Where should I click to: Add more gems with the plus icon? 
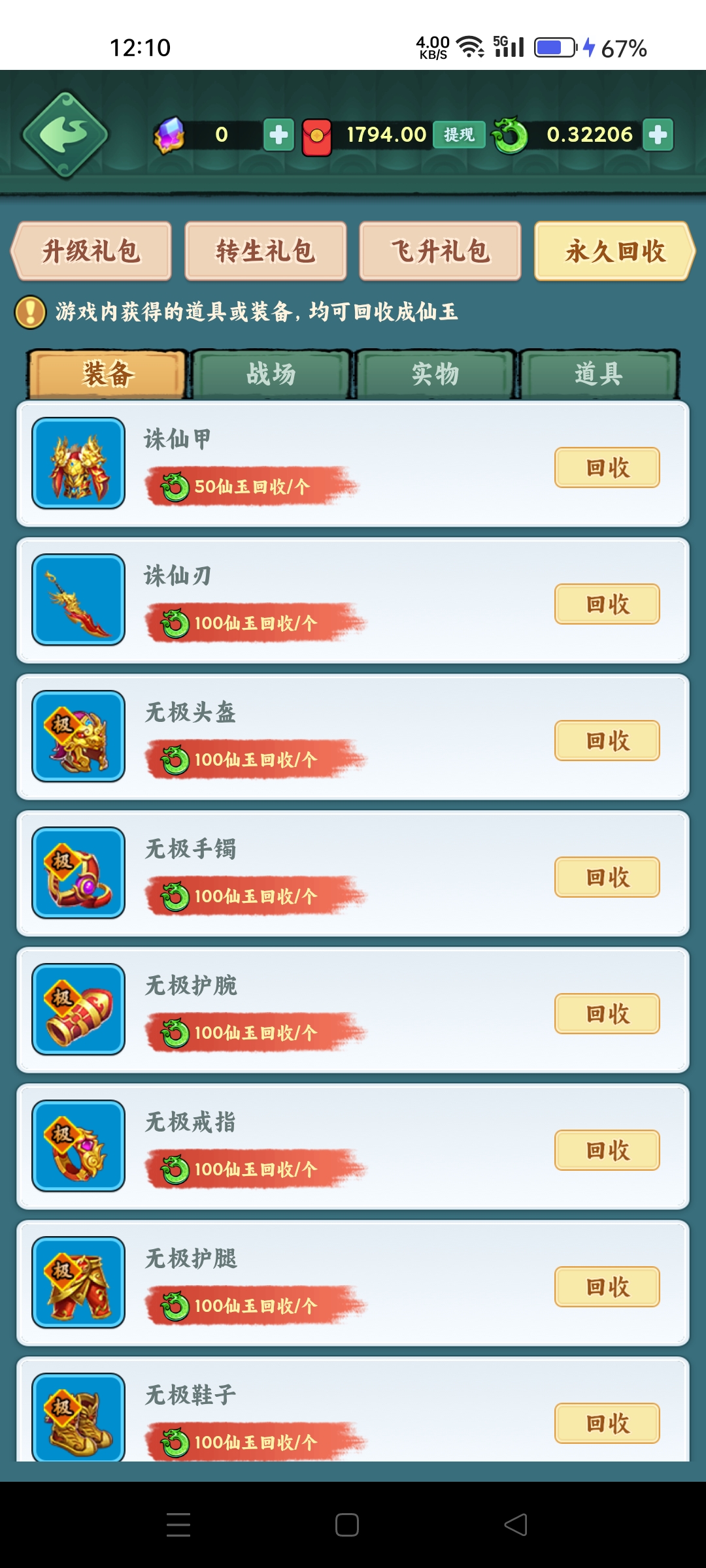tap(279, 135)
